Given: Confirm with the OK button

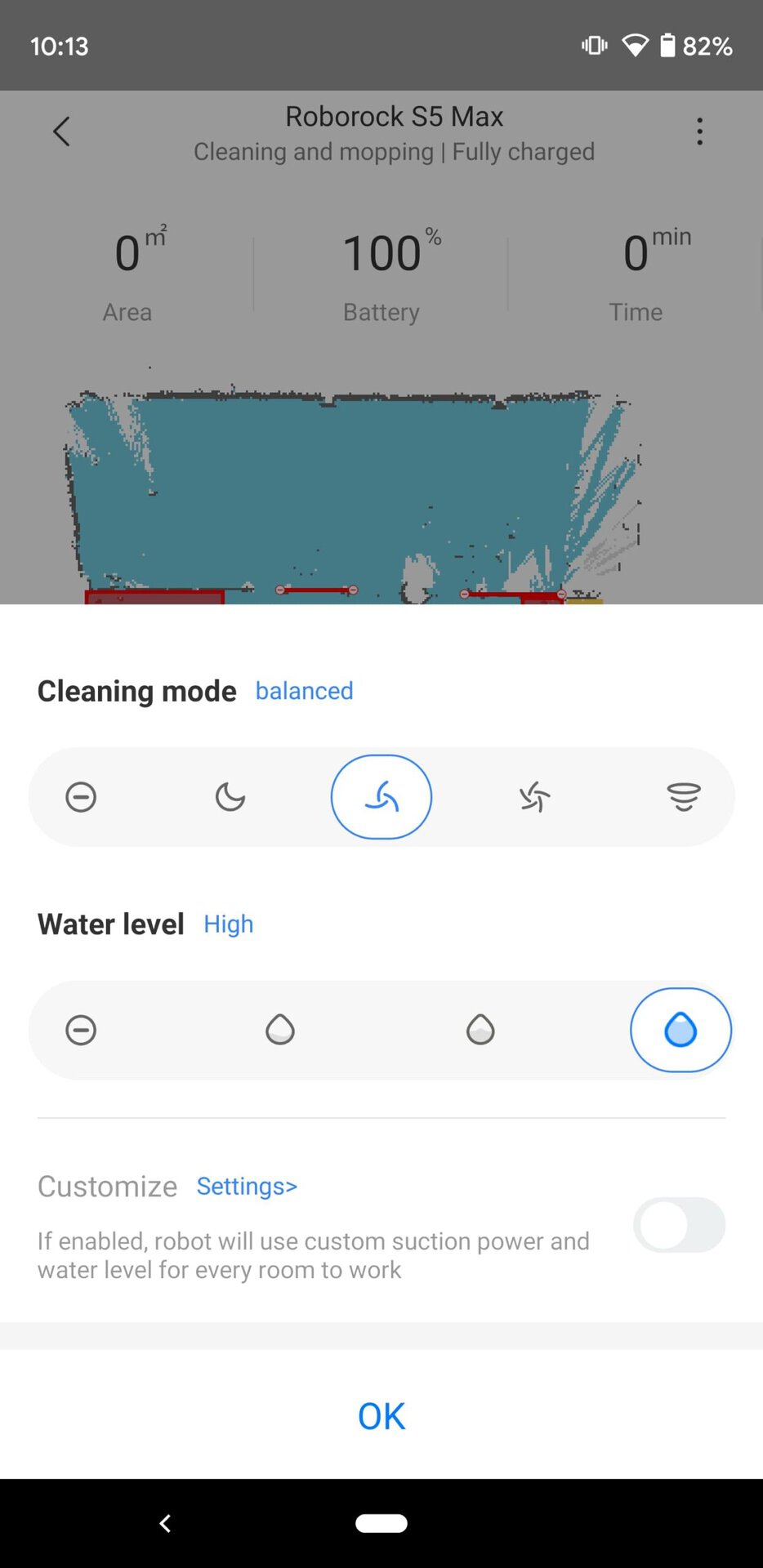Looking at the screenshot, I should pos(381,1416).
